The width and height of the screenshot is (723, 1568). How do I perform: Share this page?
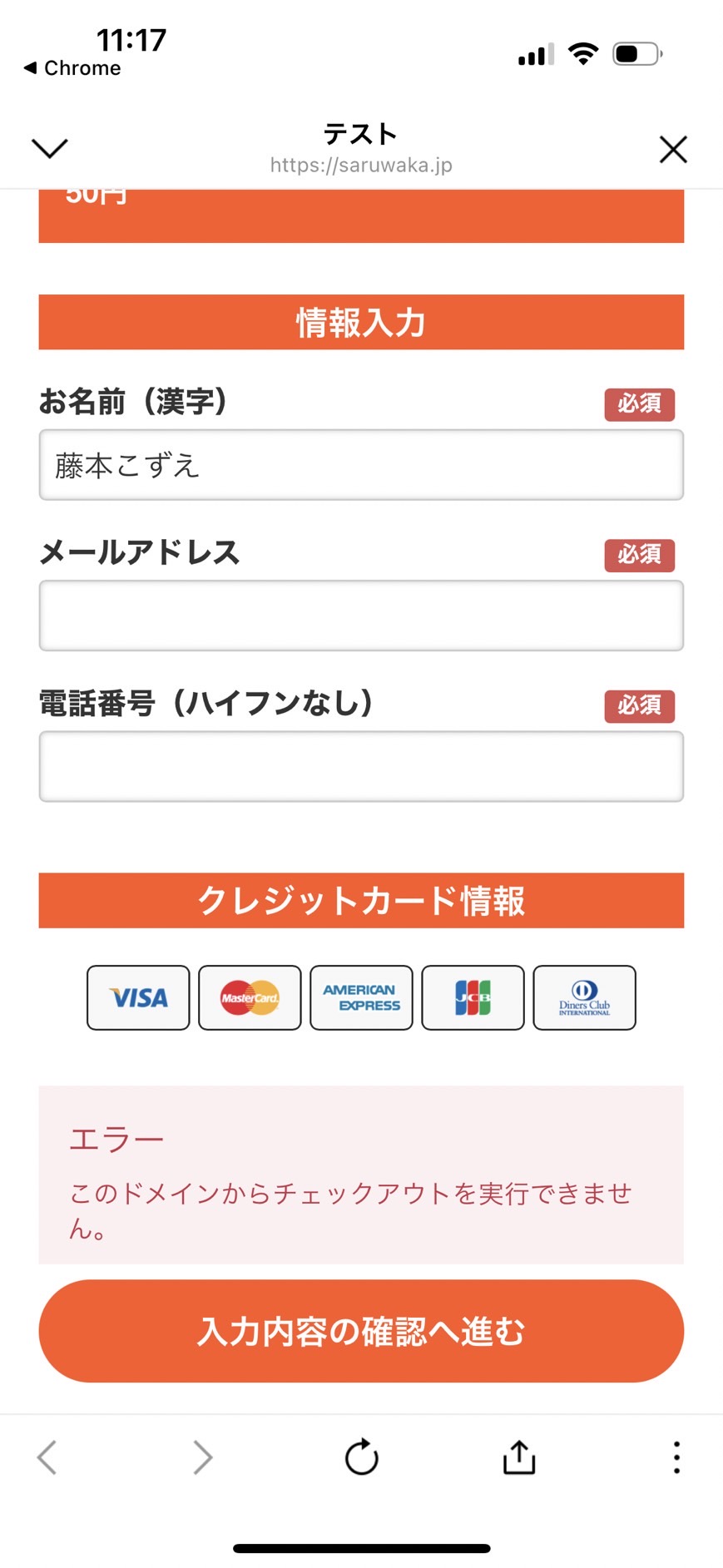(519, 1457)
